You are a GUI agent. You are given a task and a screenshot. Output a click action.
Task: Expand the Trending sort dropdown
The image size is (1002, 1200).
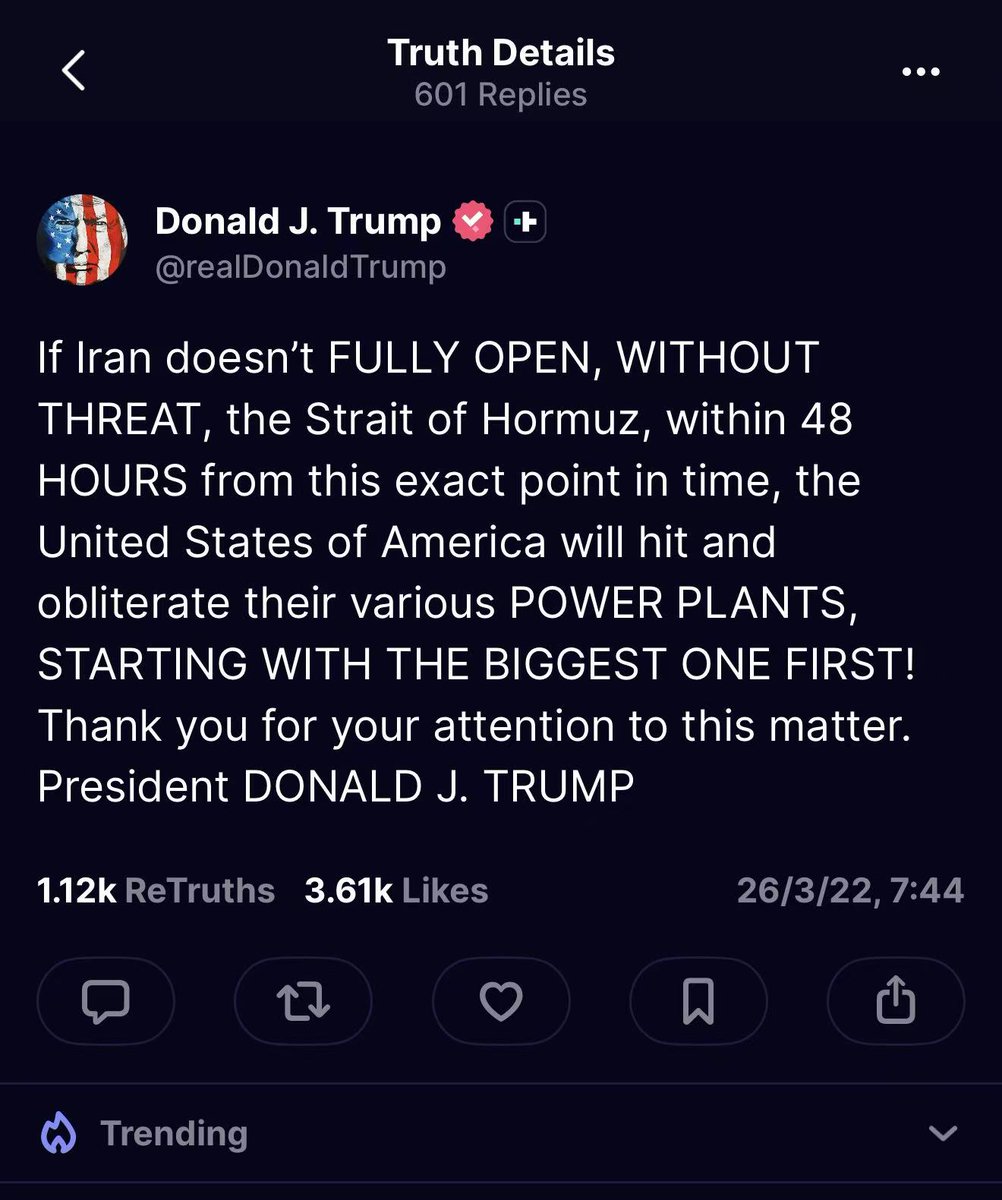[x=942, y=1133]
